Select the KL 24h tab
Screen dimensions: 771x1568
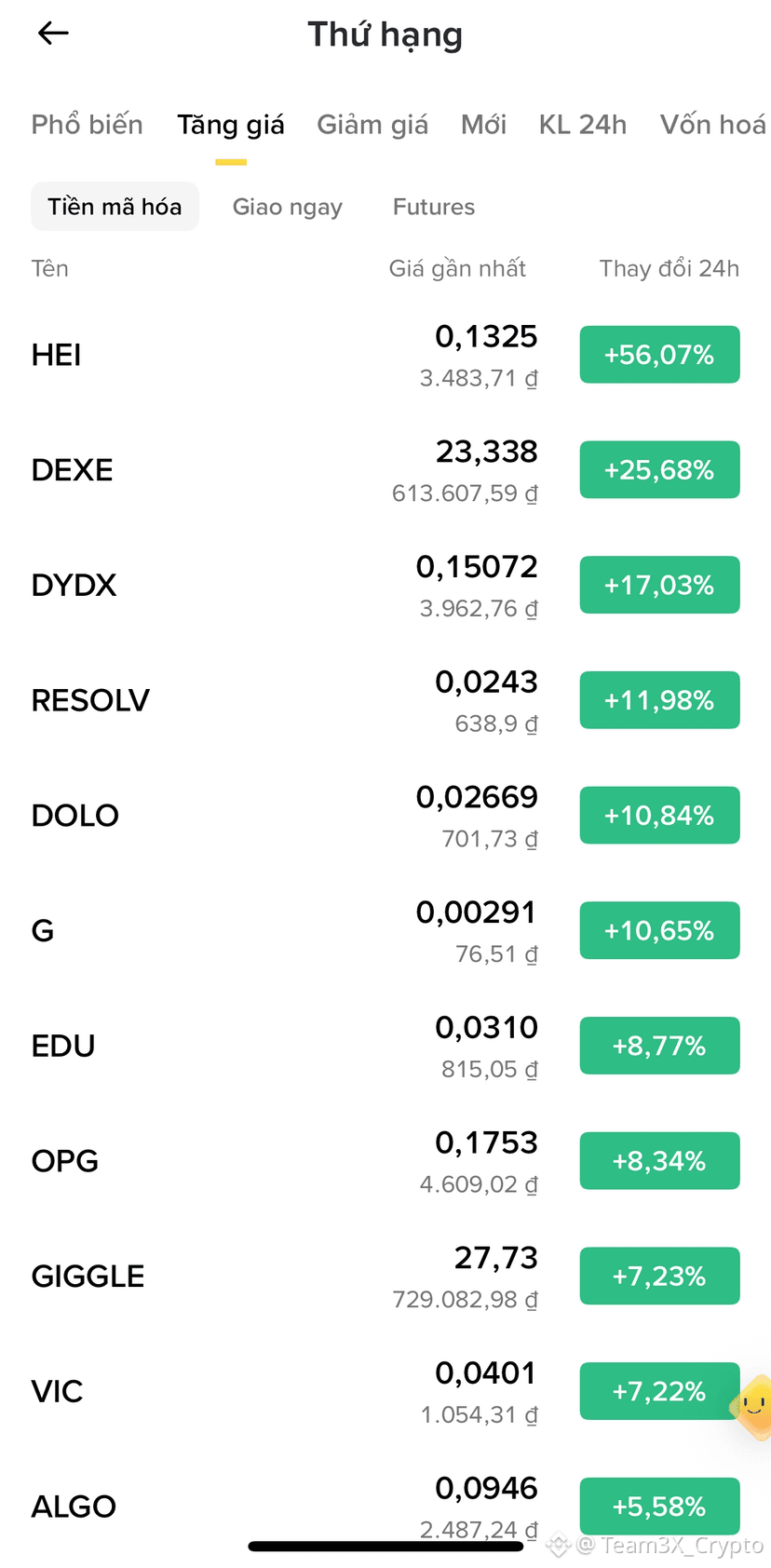point(583,125)
